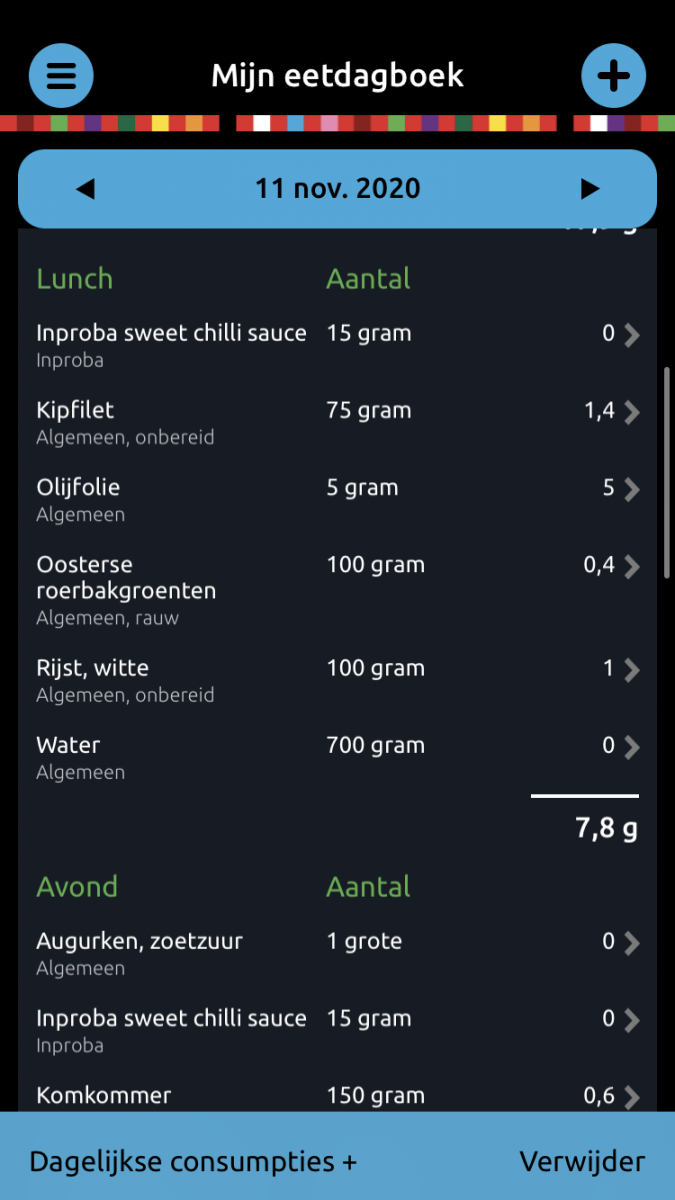The image size is (675, 1200).
Task: Open the hamburger menu
Action: click(61, 76)
